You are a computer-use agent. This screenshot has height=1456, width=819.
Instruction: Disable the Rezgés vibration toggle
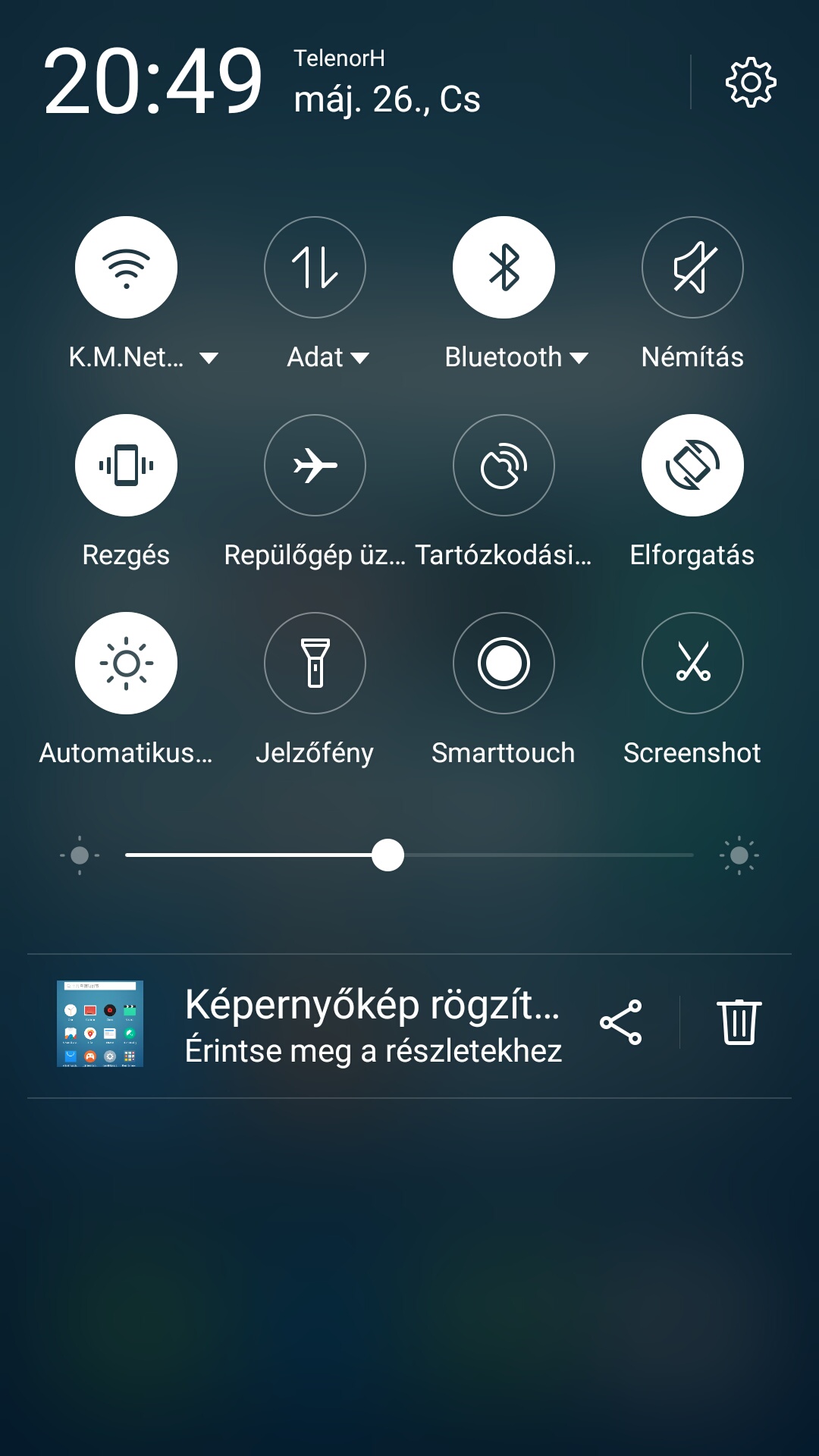tap(126, 465)
